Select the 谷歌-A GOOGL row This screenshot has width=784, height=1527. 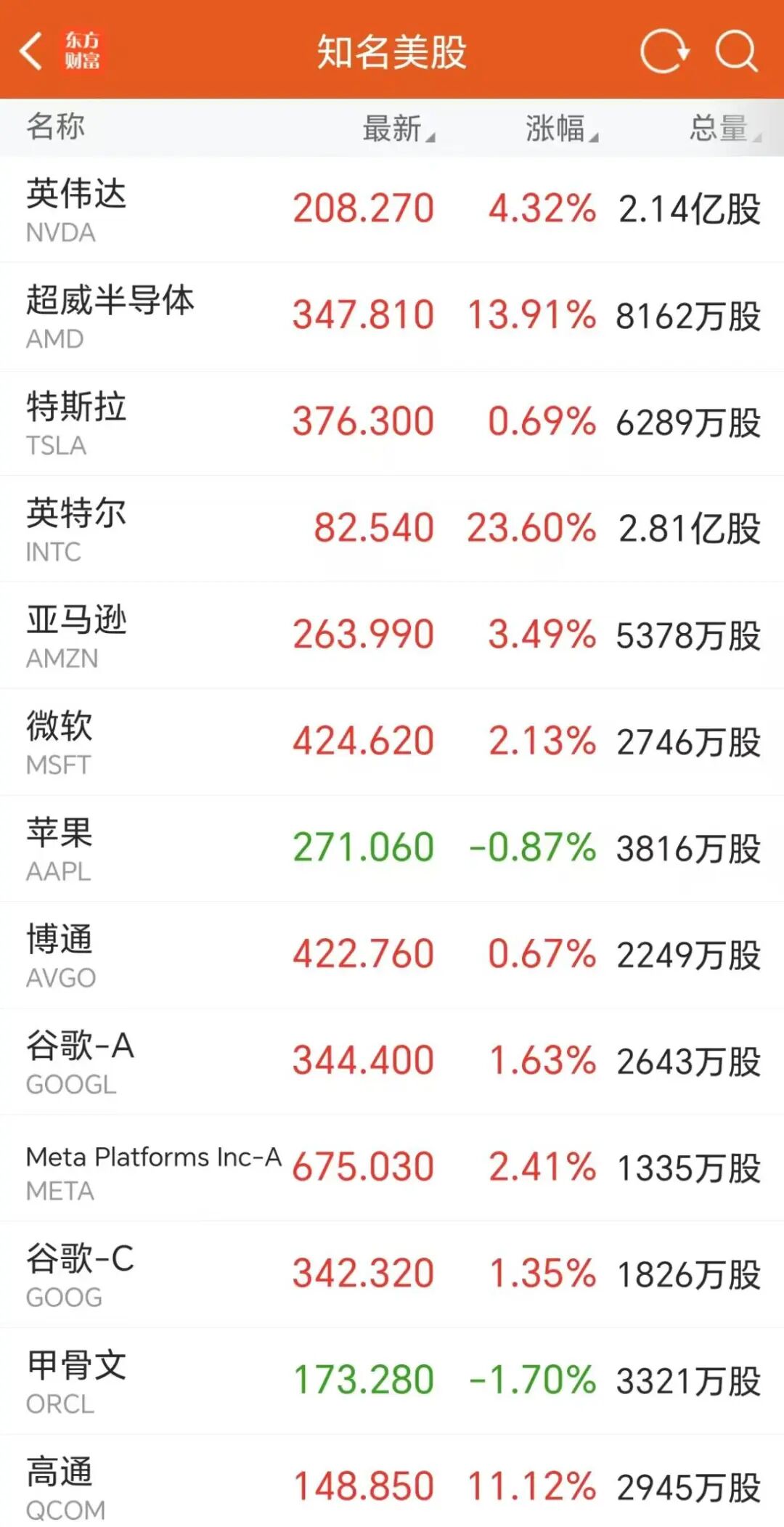pyautogui.click(x=392, y=1062)
